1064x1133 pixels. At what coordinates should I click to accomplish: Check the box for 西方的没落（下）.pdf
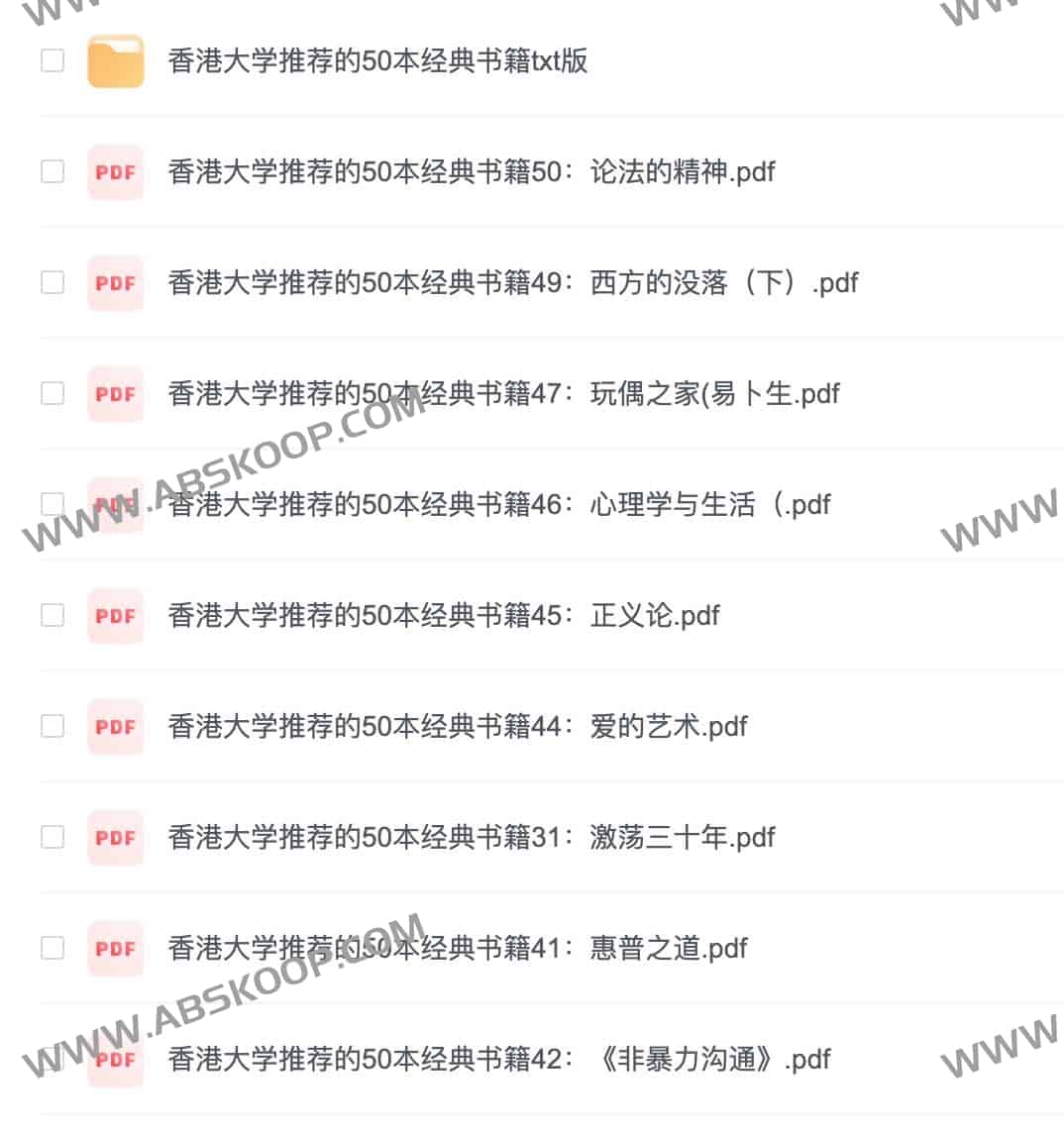pos(53,282)
